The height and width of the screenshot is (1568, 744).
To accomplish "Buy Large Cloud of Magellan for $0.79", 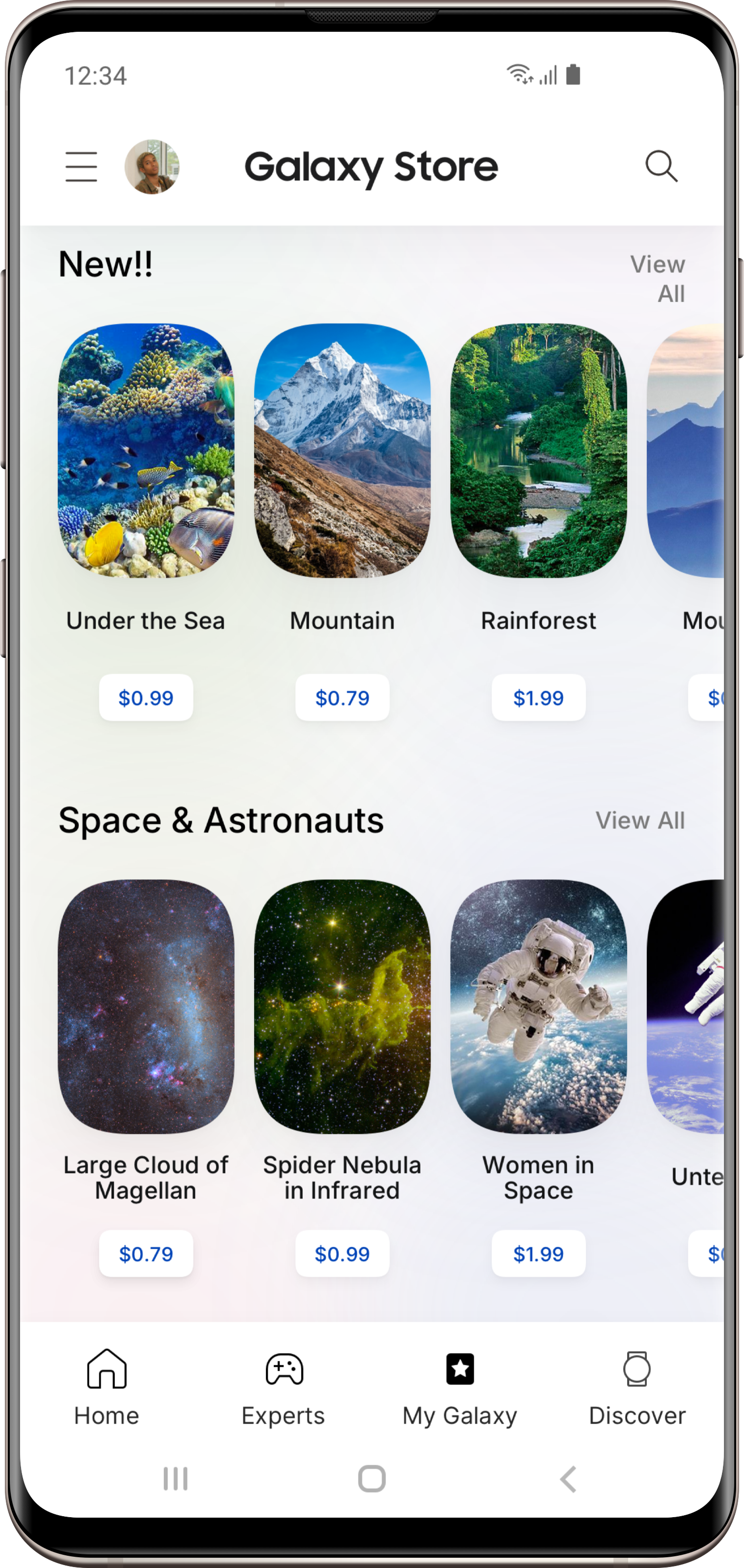I will (146, 1253).
